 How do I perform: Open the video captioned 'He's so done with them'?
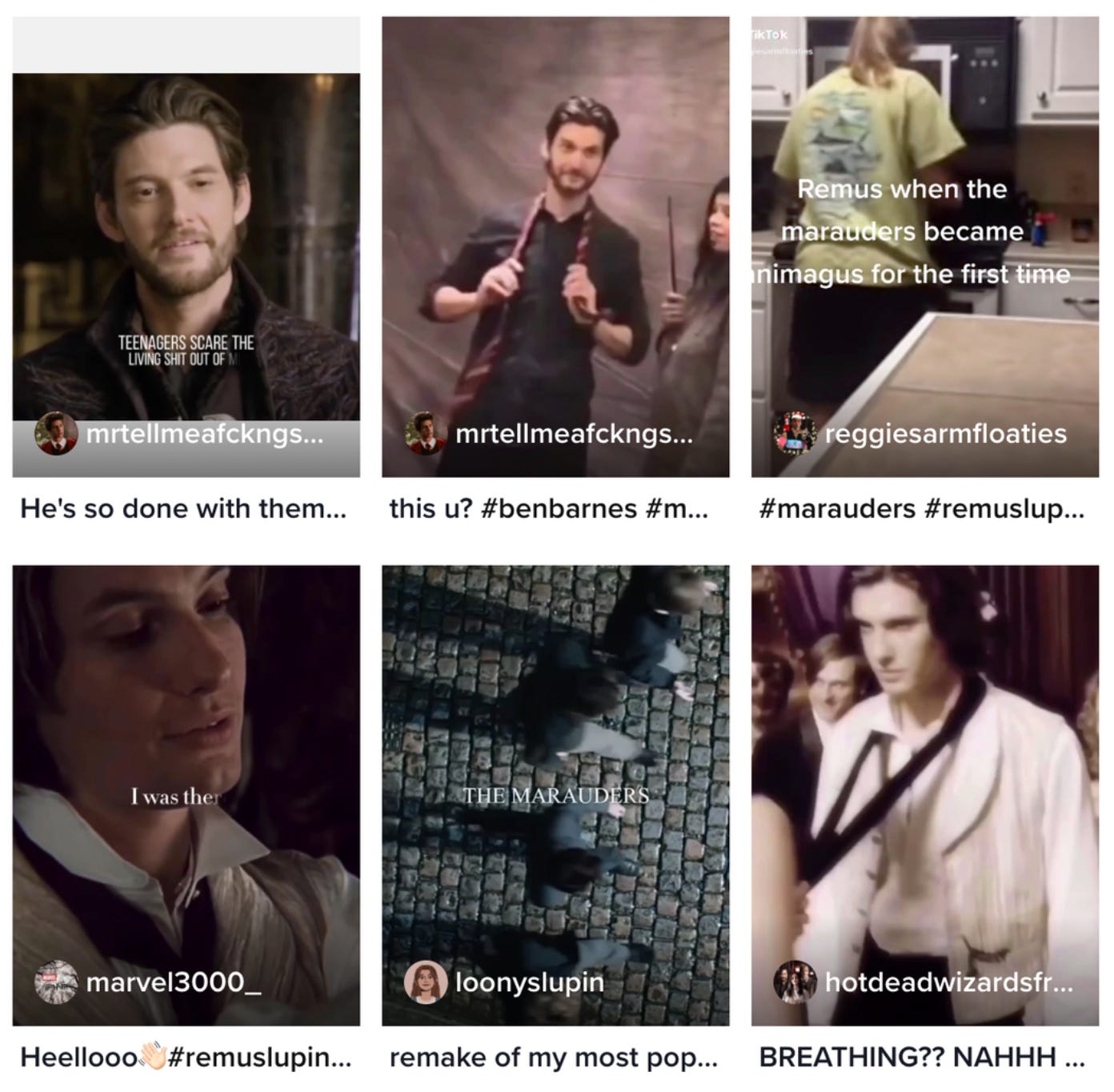tap(186, 248)
